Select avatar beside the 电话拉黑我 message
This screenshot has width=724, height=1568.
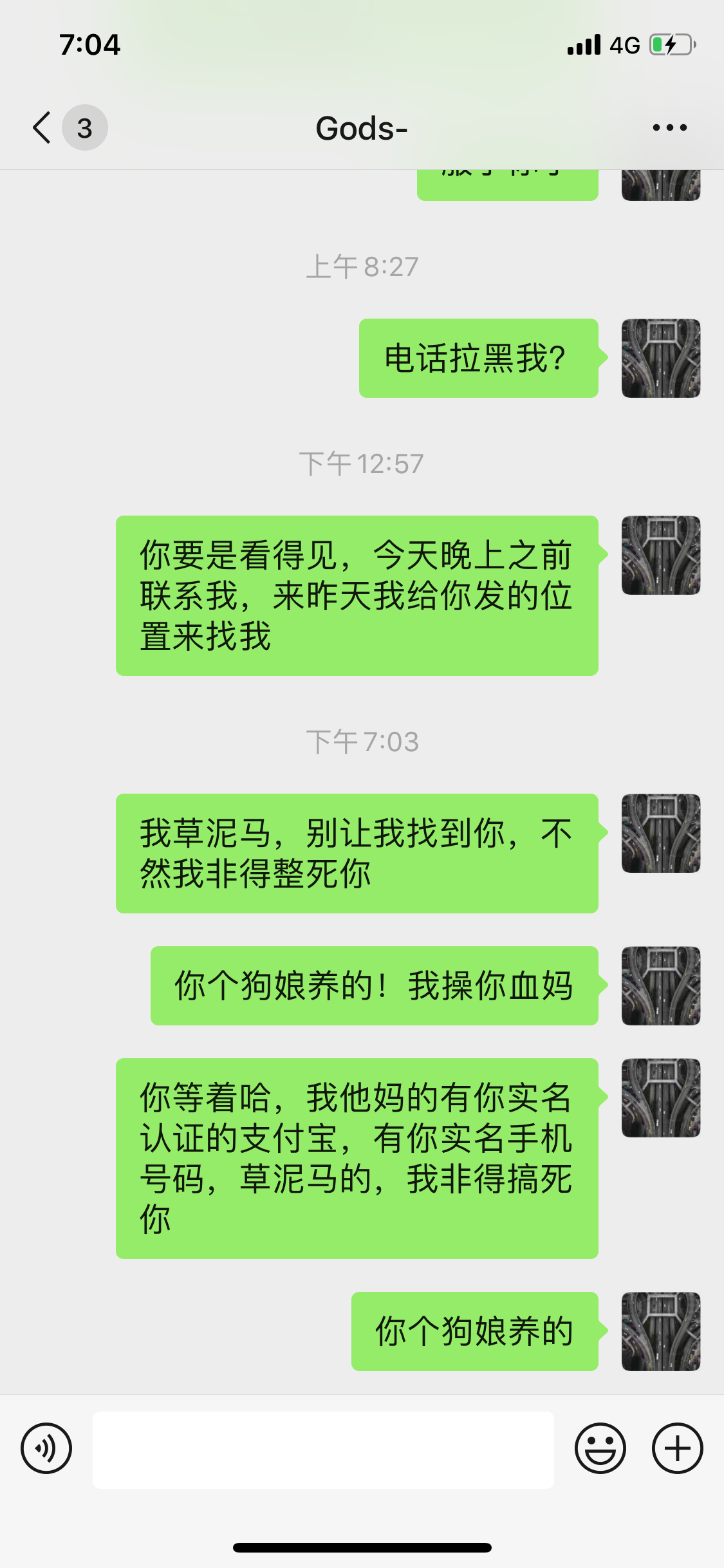[660, 359]
